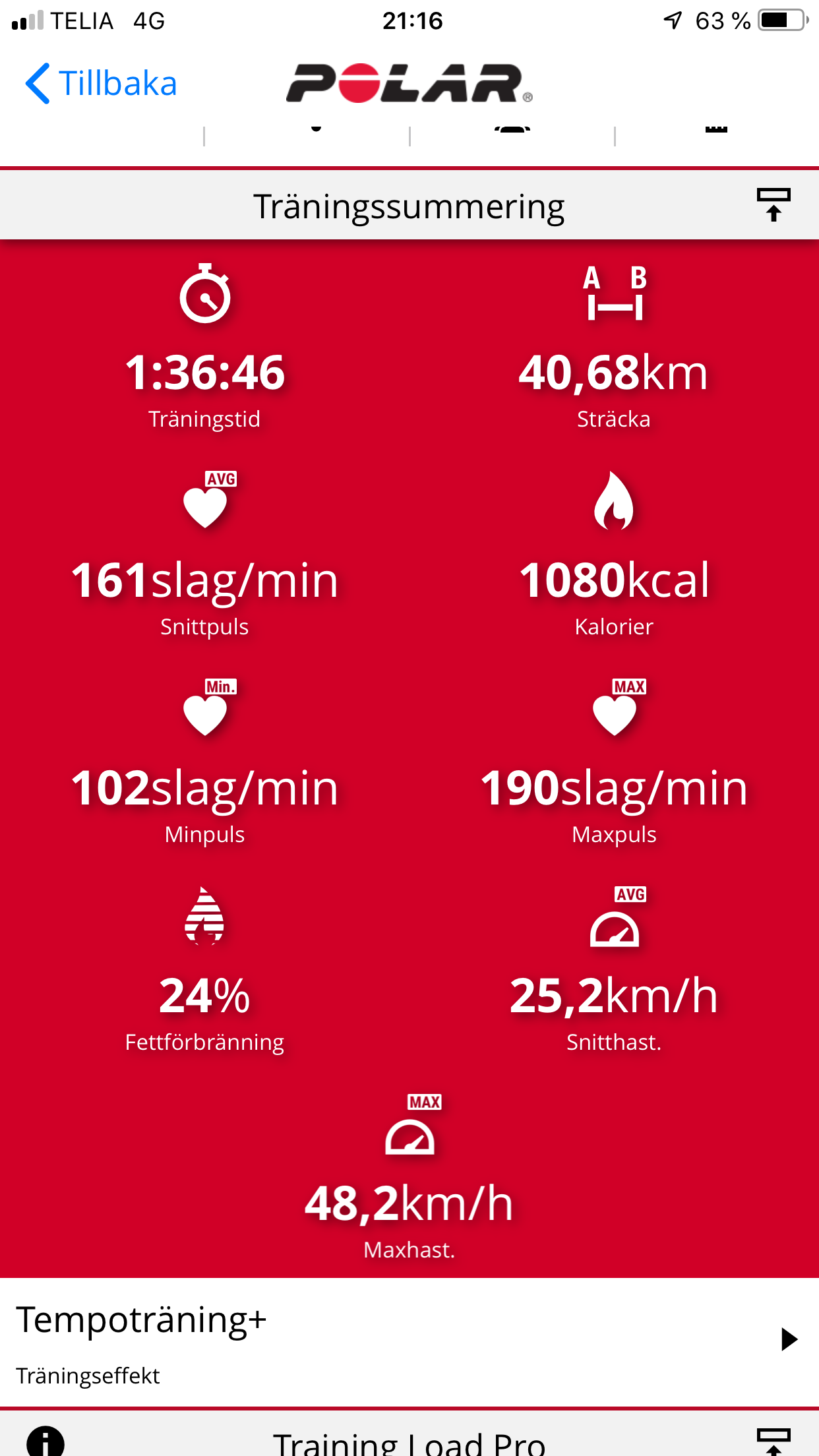This screenshot has width=819, height=1456.
Task: Open the Training Load Pro info icon
Action: [x=45, y=1441]
